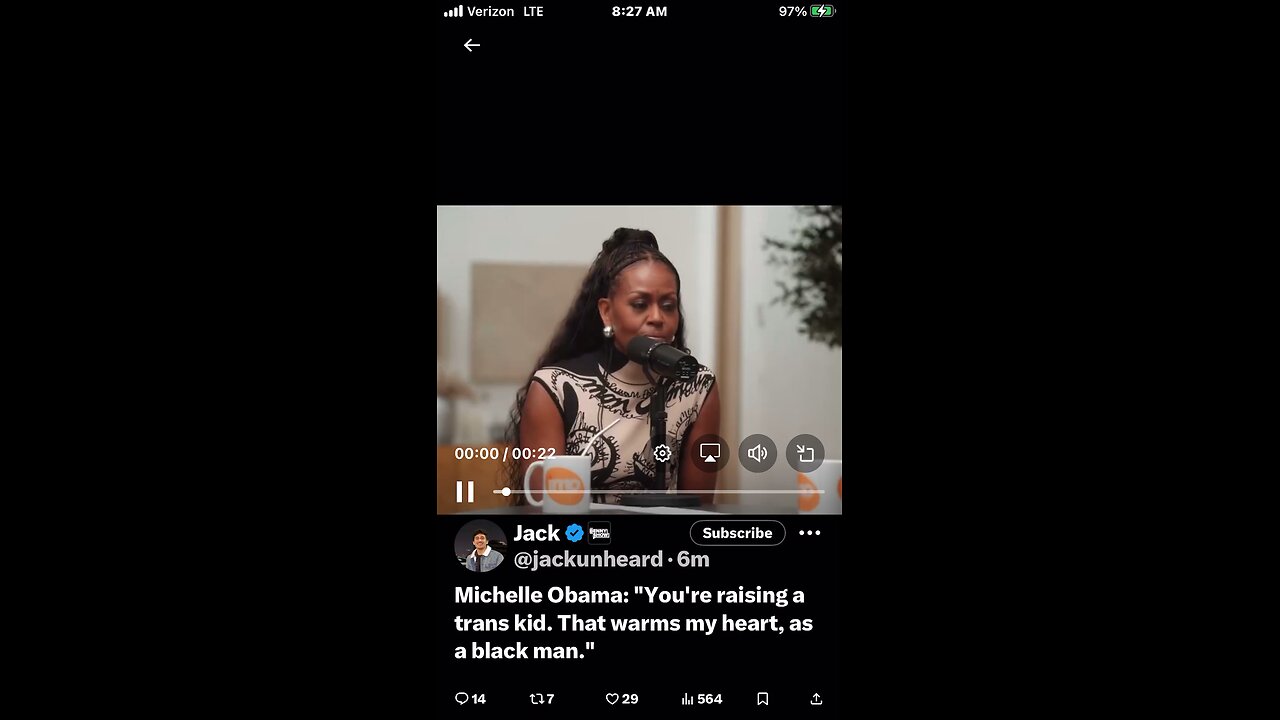Open video settings gear
Screen dimensions: 1280x720
point(662,453)
